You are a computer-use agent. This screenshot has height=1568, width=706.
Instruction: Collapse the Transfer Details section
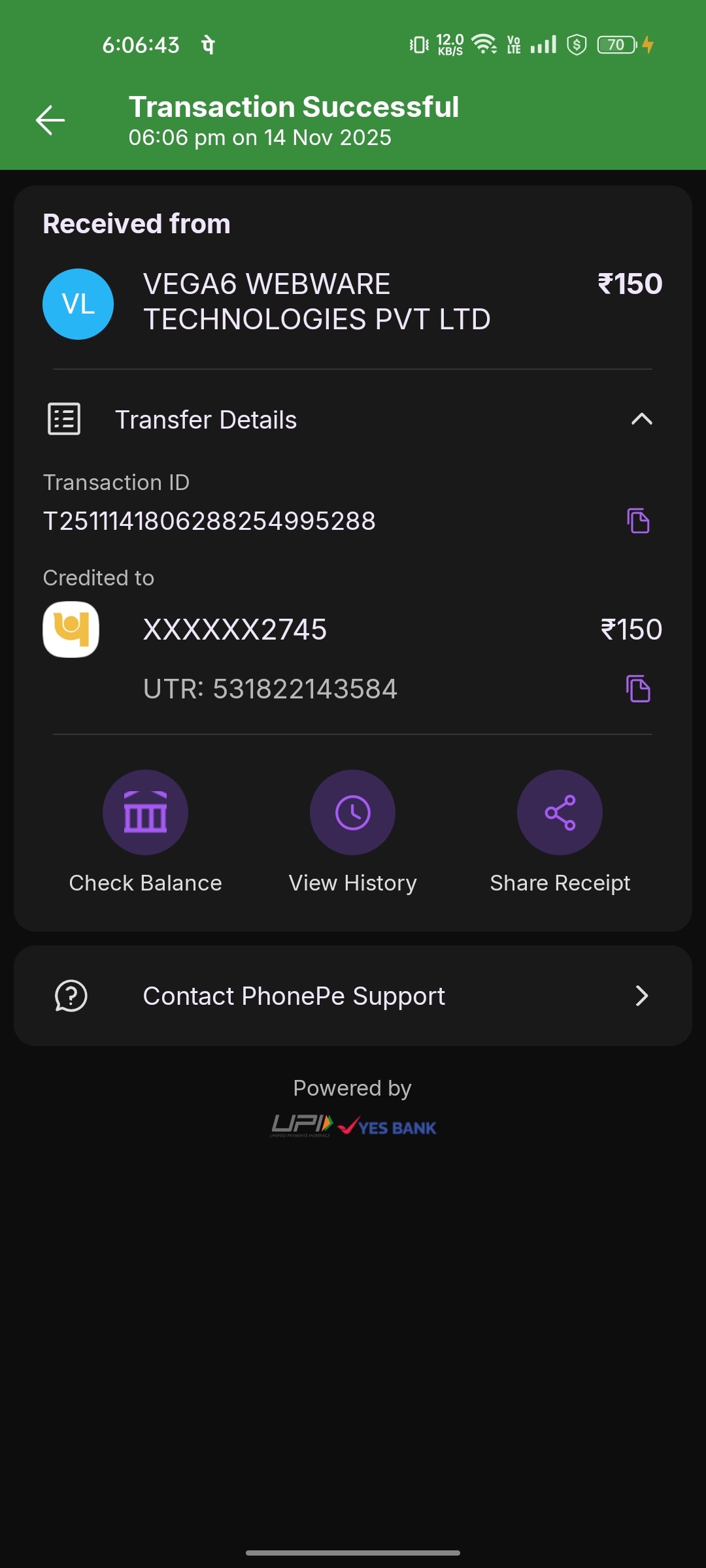click(x=641, y=419)
